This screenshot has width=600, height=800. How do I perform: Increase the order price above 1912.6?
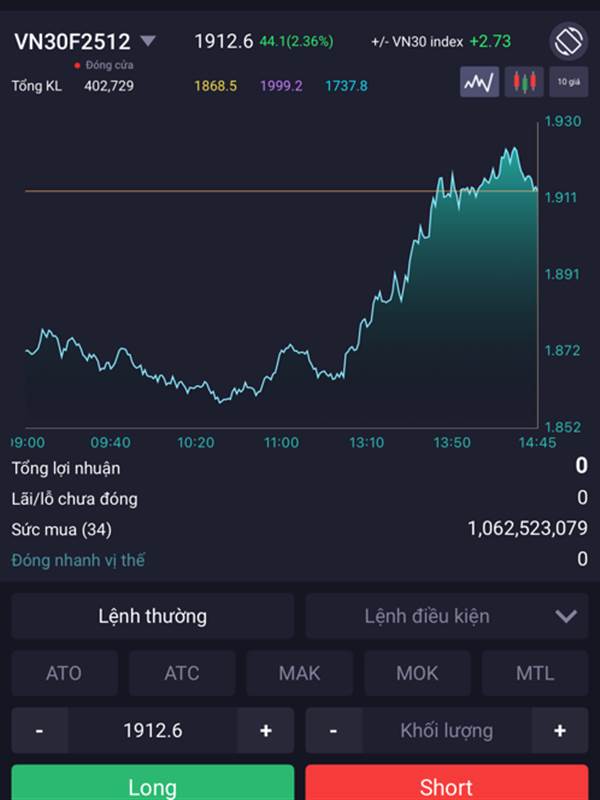[x=266, y=731]
